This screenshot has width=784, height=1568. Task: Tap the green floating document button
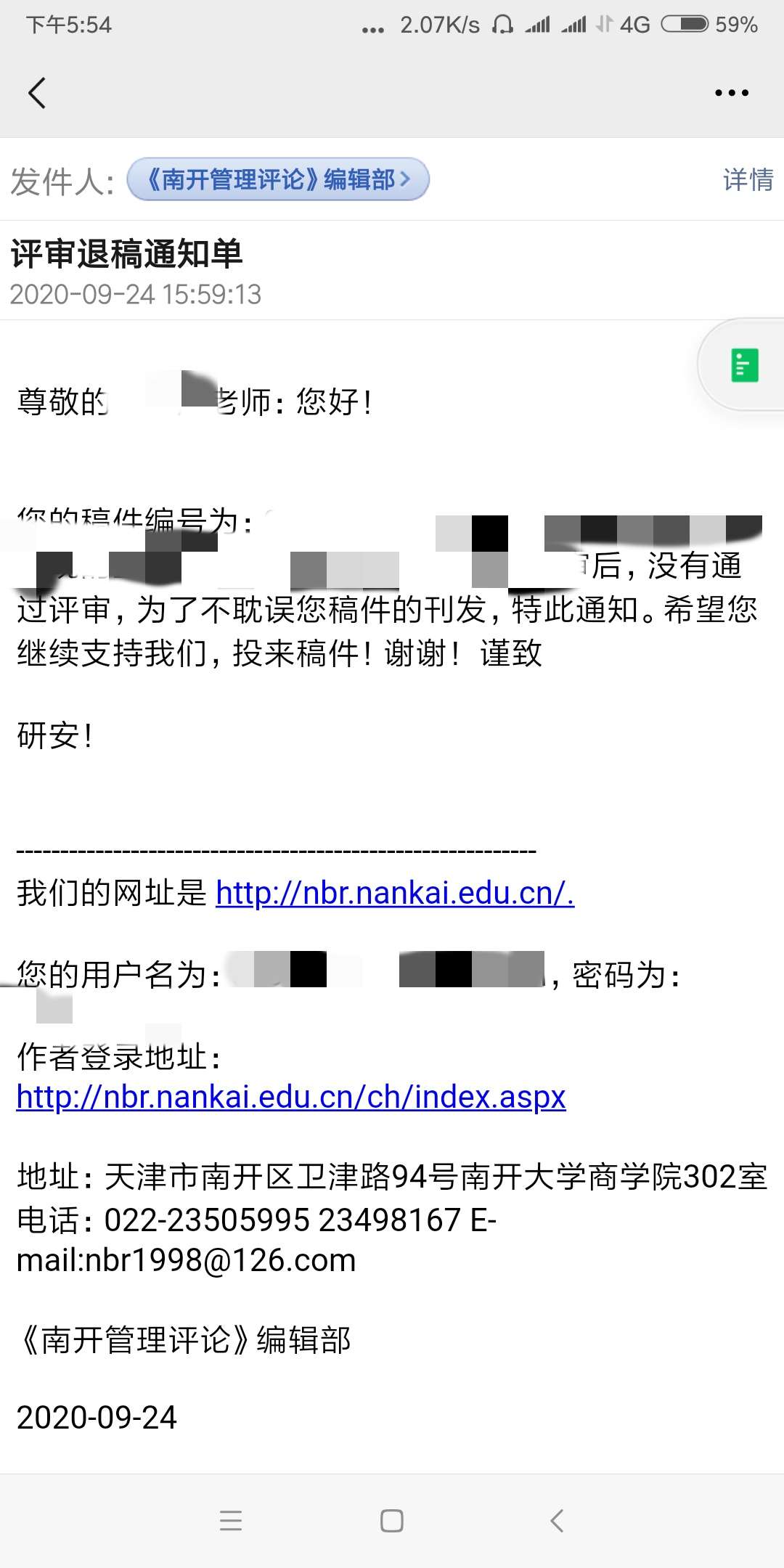tap(744, 365)
